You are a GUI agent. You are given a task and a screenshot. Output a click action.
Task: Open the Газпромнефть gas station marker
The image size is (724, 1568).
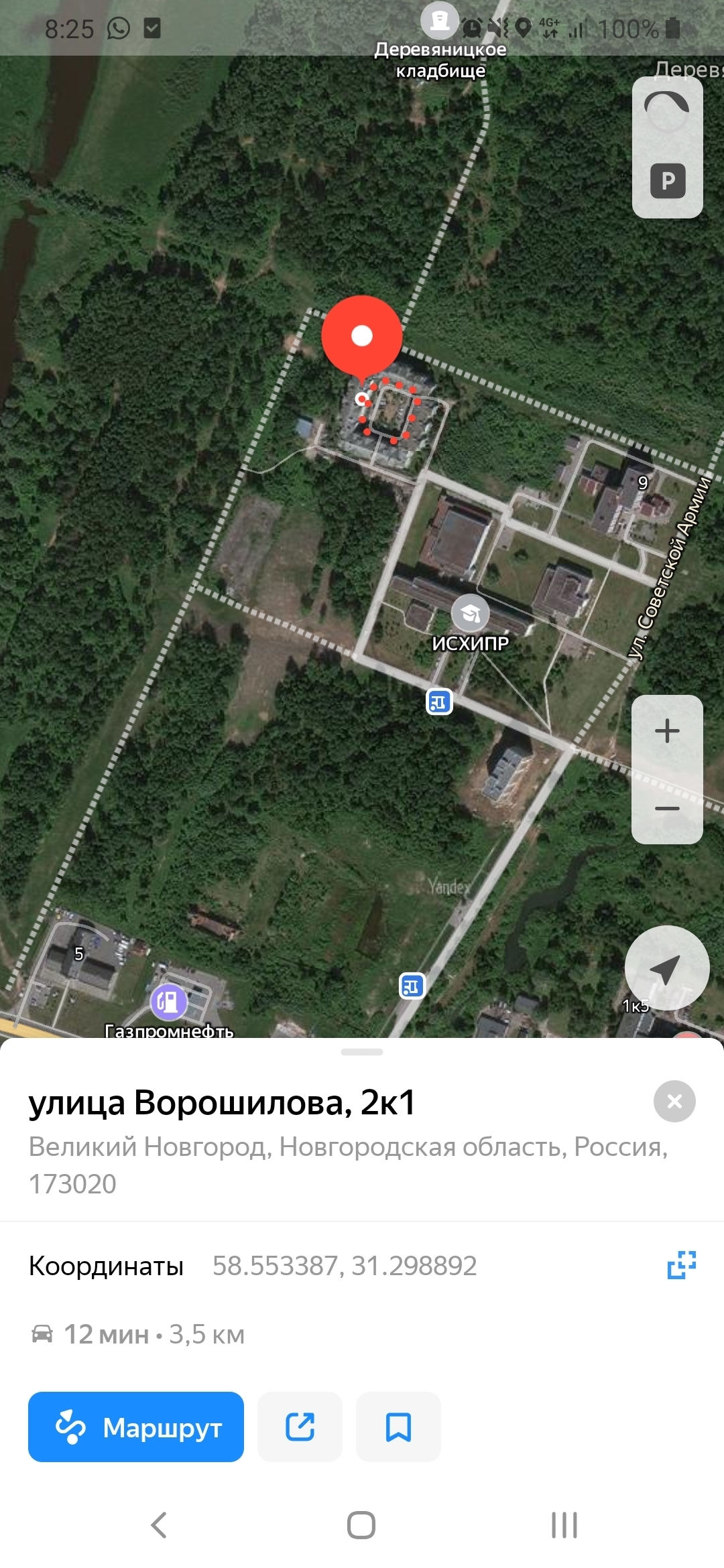(168, 1002)
